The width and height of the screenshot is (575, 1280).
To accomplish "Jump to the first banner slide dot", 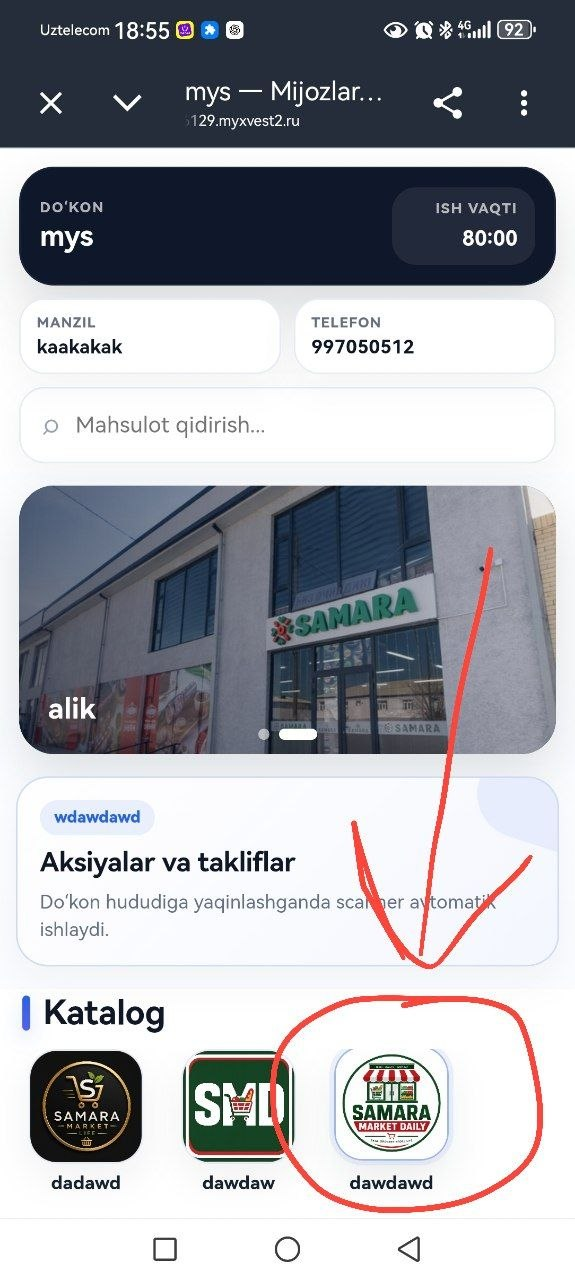I will tap(264, 734).
